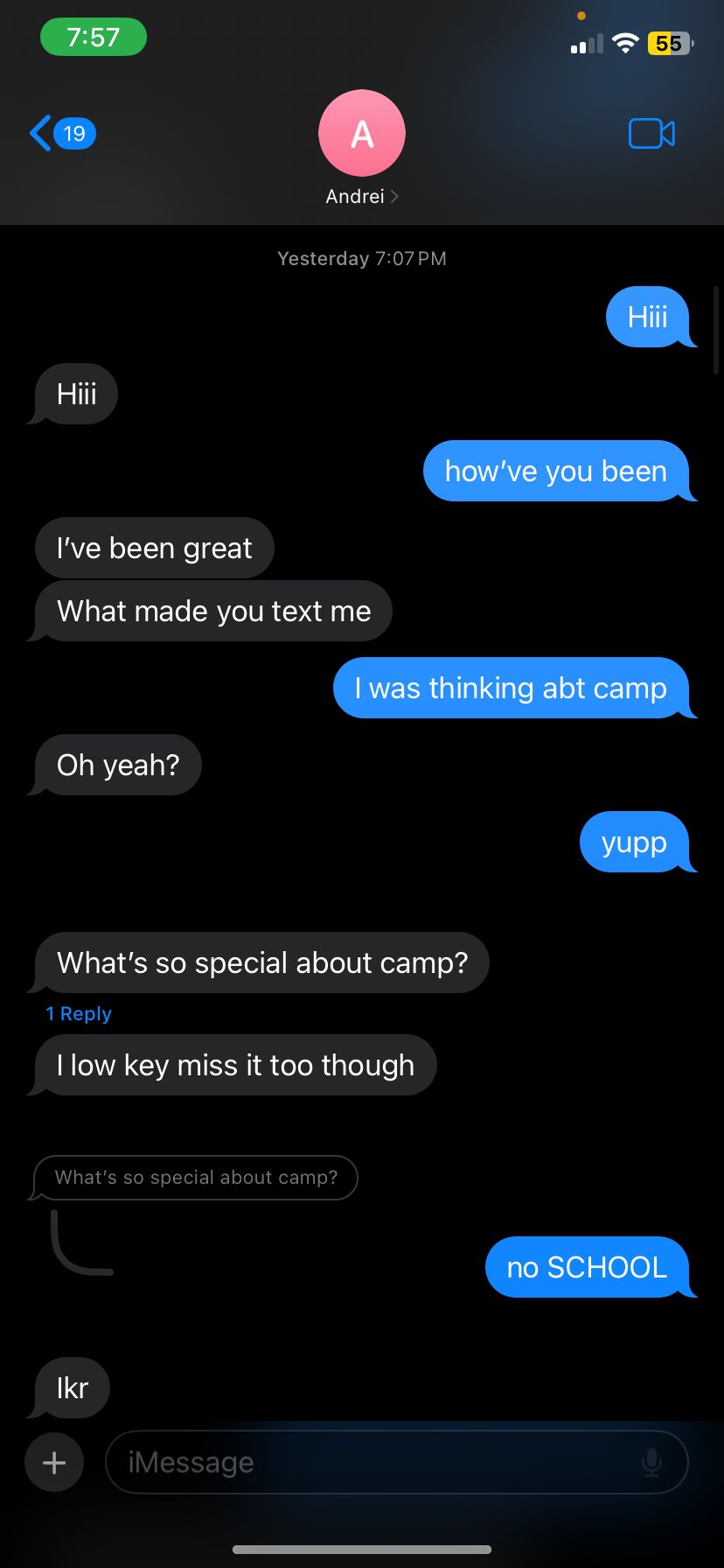View the 1 Reply thread
The image size is (724, 1568).
click(79, 1014)
